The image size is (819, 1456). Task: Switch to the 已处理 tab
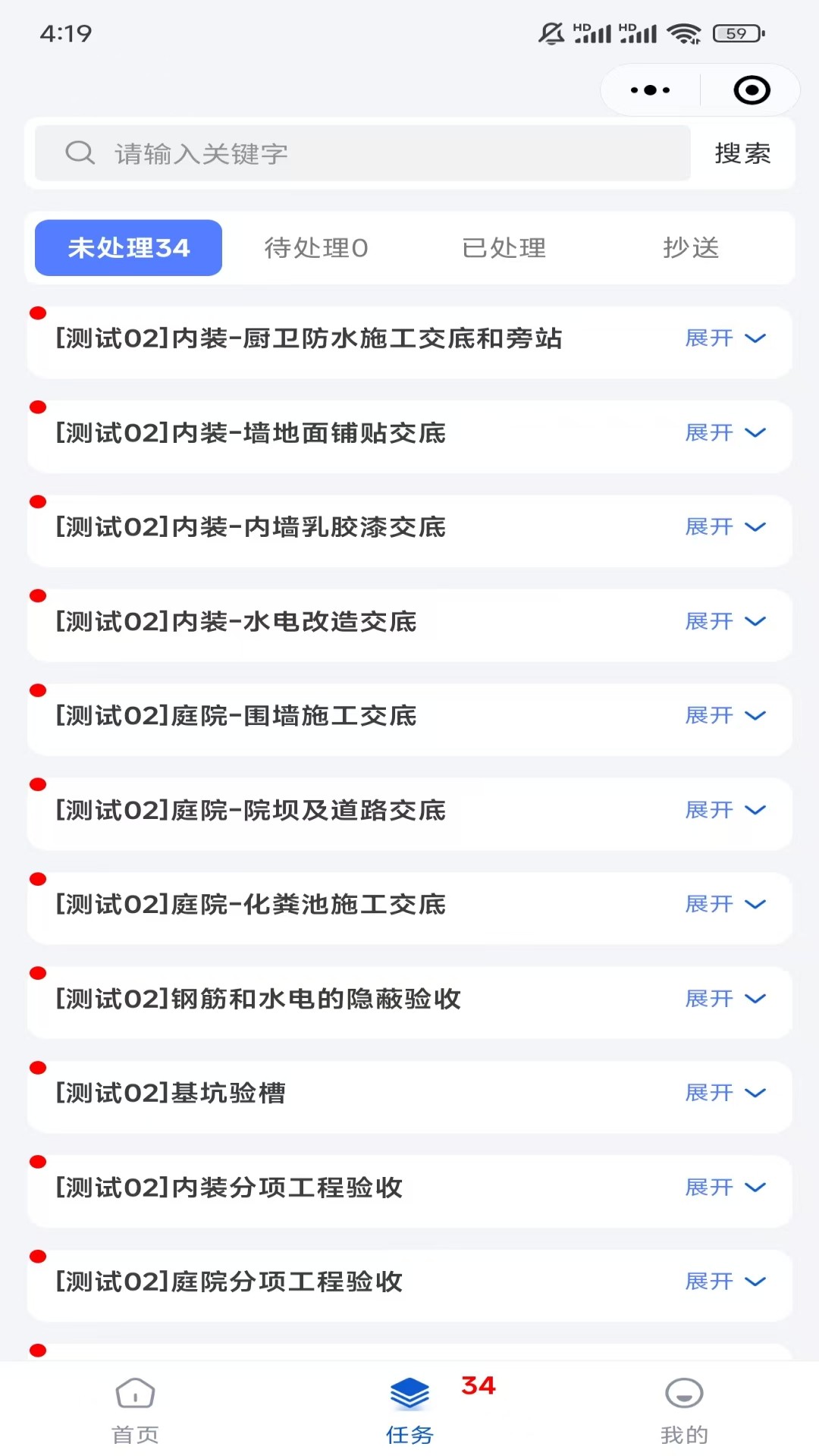504,247
